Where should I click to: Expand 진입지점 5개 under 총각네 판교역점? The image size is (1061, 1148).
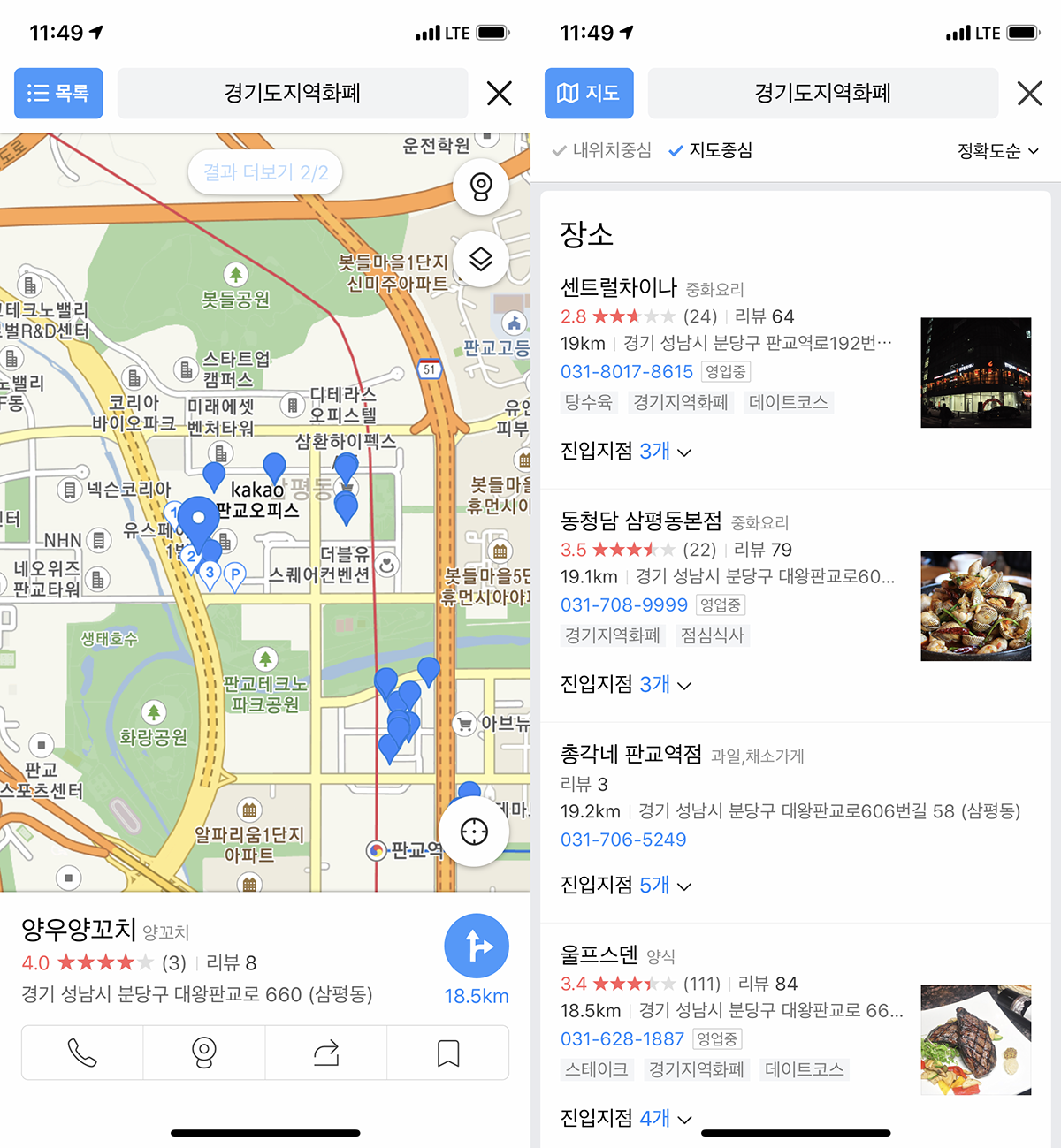(626, 885)
